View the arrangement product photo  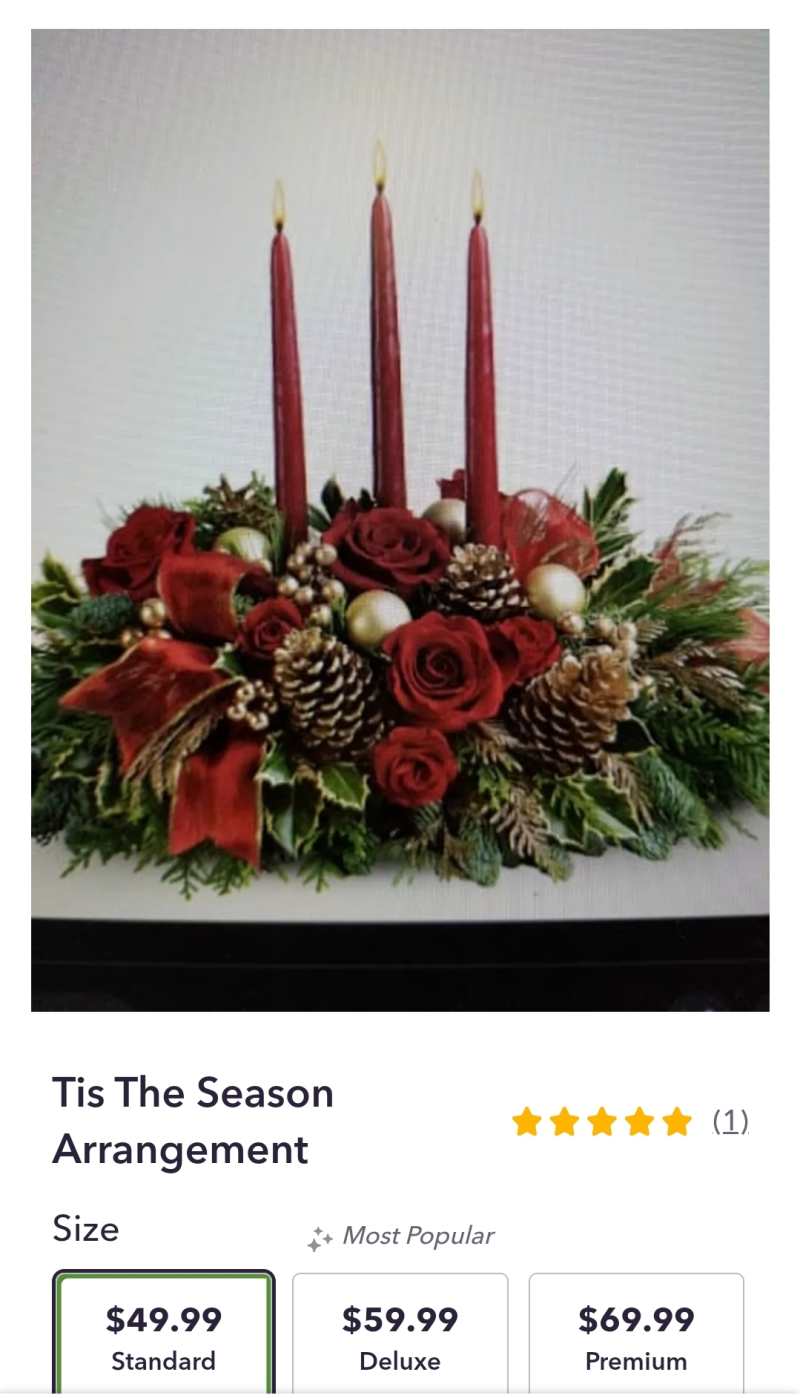pyautogui.click(x=400, y=520)
